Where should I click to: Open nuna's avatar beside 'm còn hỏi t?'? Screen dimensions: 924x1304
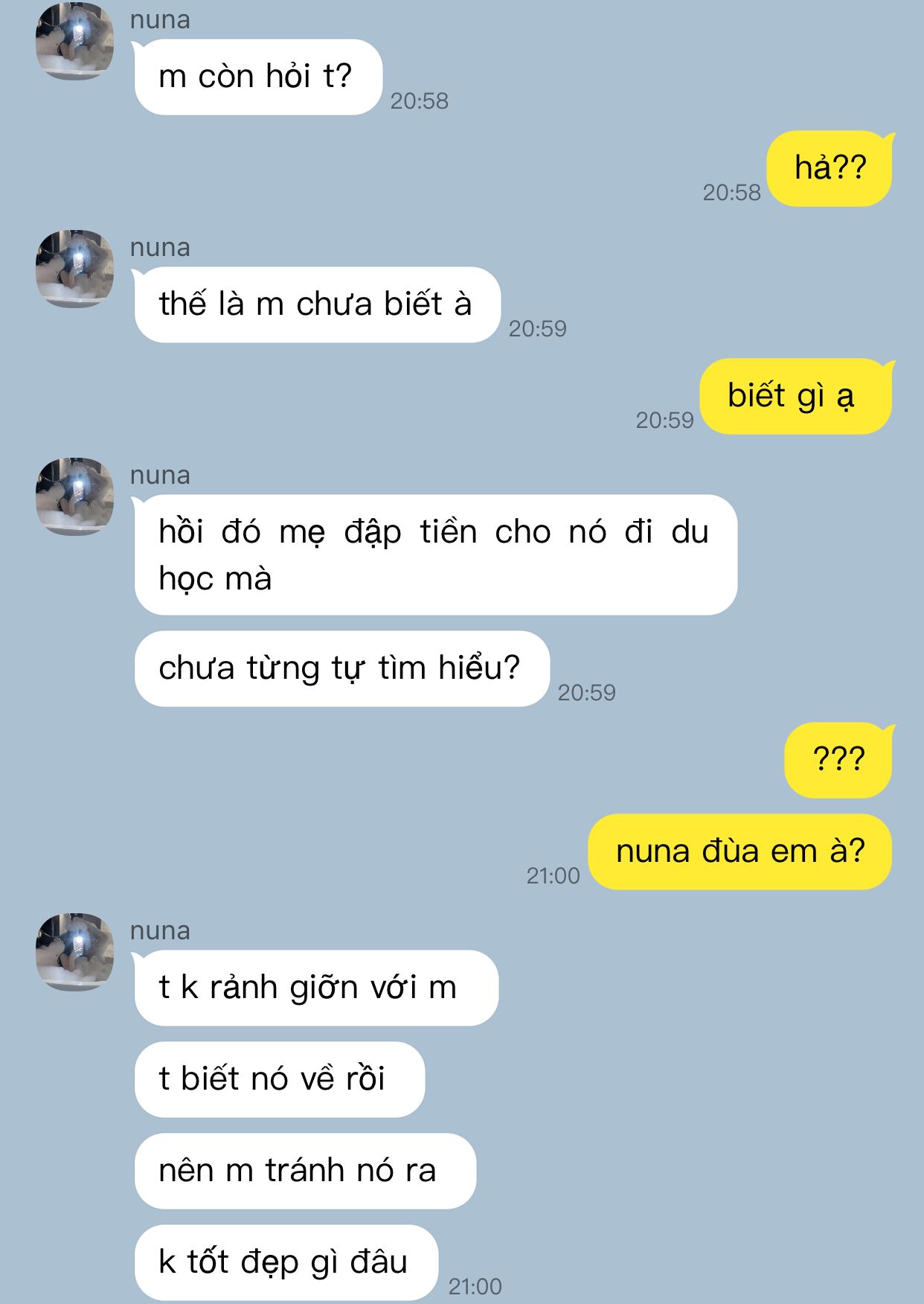coord(74,41)
